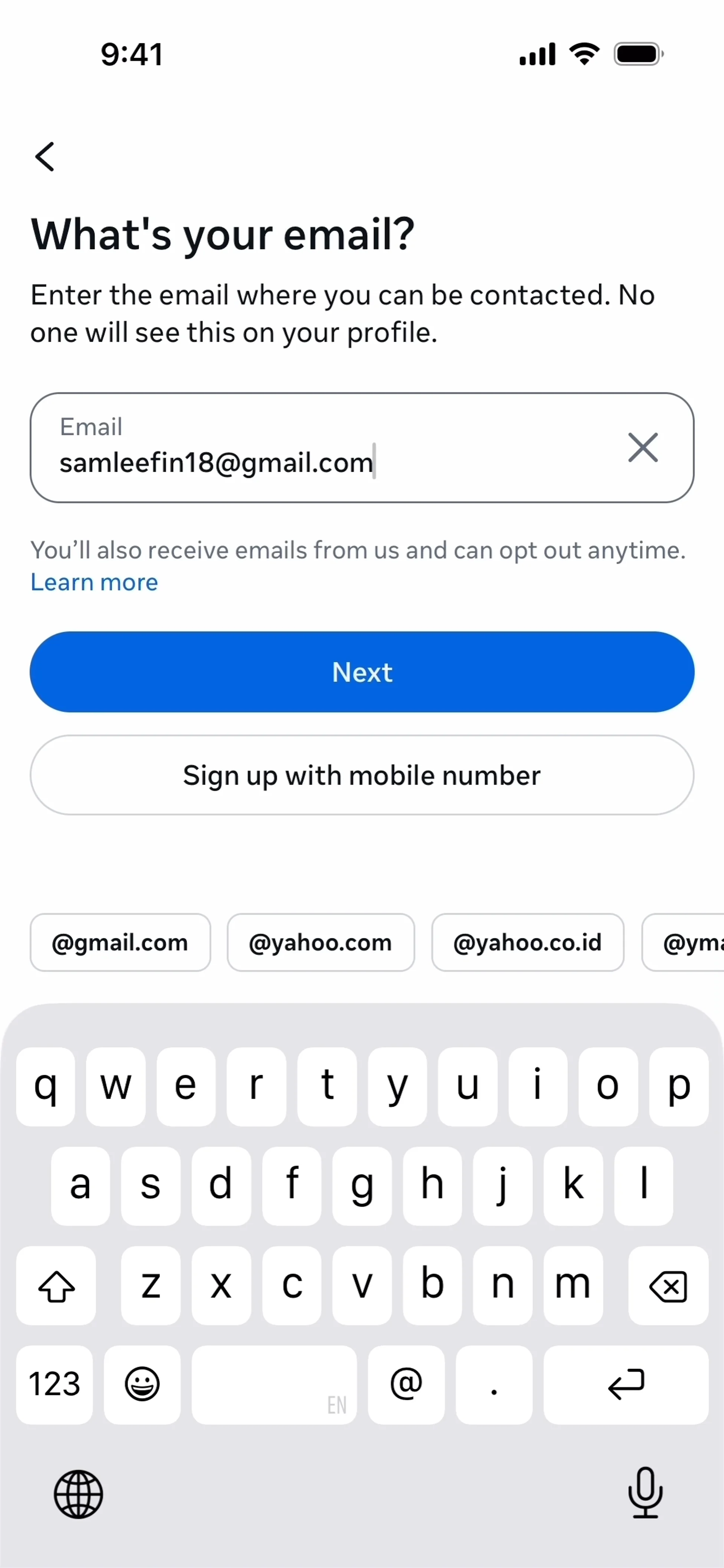Tap the Next button
Screen dimensions: 724x1568
coord(362,672)
